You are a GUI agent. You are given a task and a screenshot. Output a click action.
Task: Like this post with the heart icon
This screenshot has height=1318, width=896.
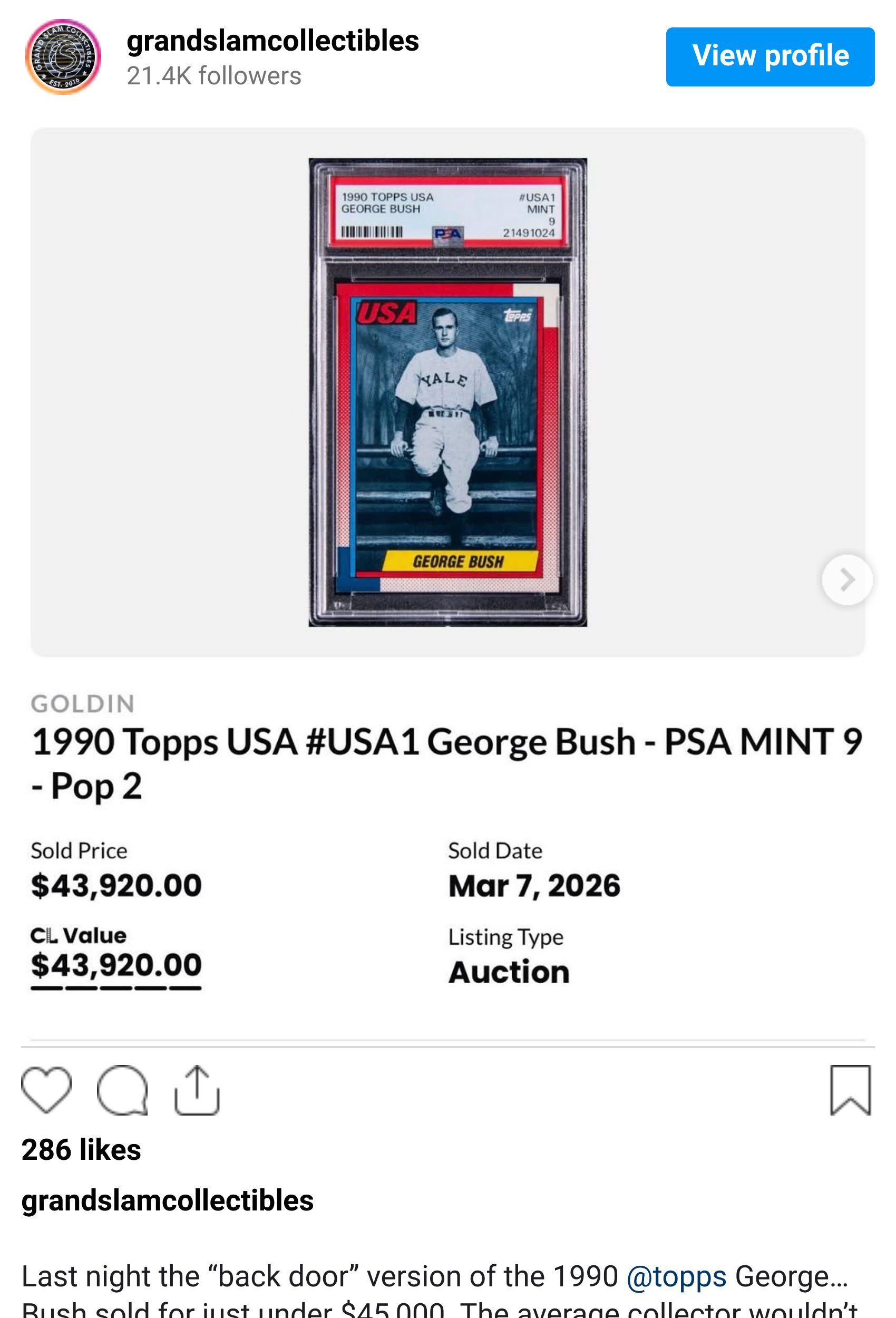click(x=46, y=1089)
